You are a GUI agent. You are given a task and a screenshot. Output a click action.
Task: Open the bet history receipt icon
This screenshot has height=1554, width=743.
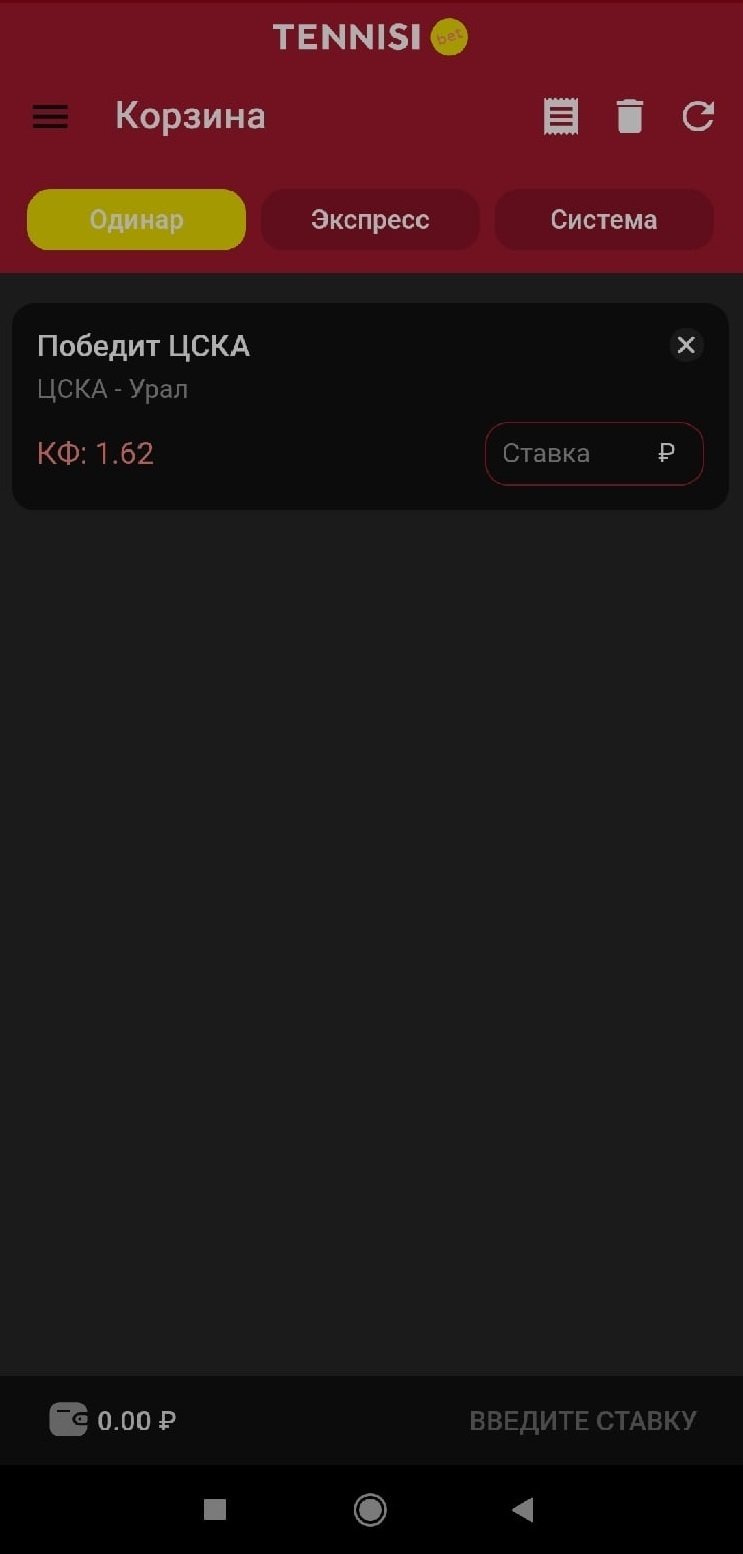click(561, 117)
